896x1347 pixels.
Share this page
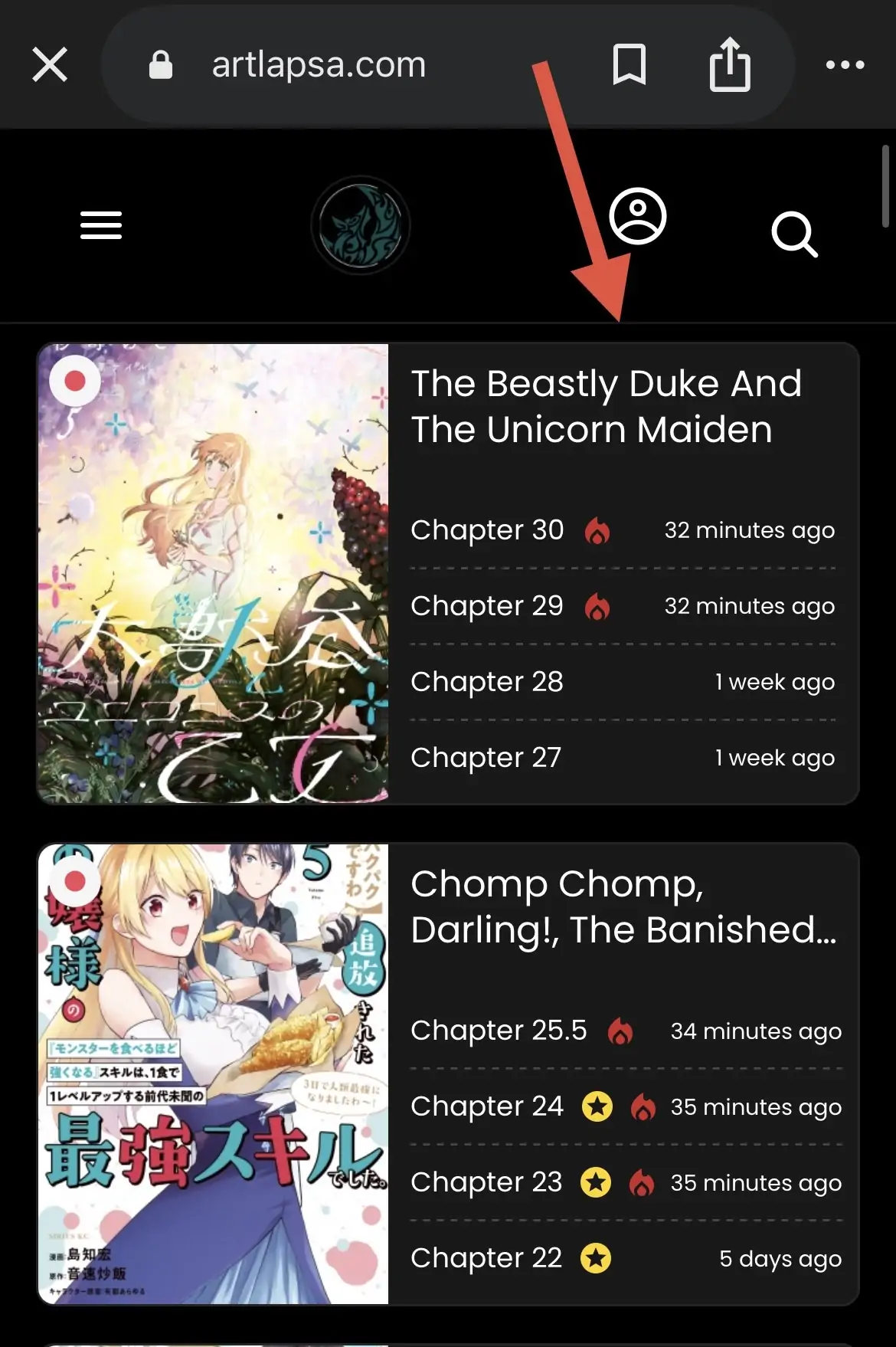pyautogui.click(x=729, y=64)
